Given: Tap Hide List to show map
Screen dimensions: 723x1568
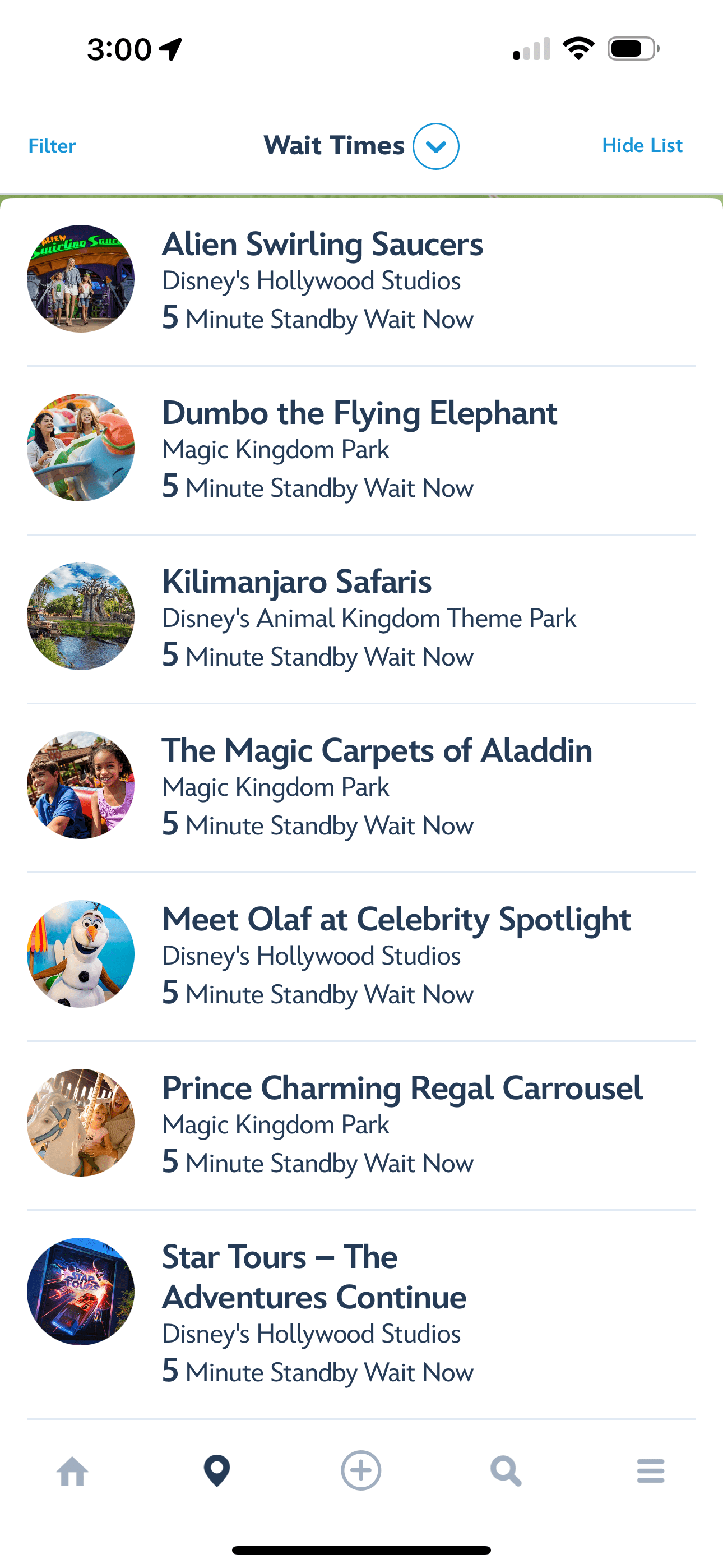Looking at the screenshot, I should (x=641, y=145).
